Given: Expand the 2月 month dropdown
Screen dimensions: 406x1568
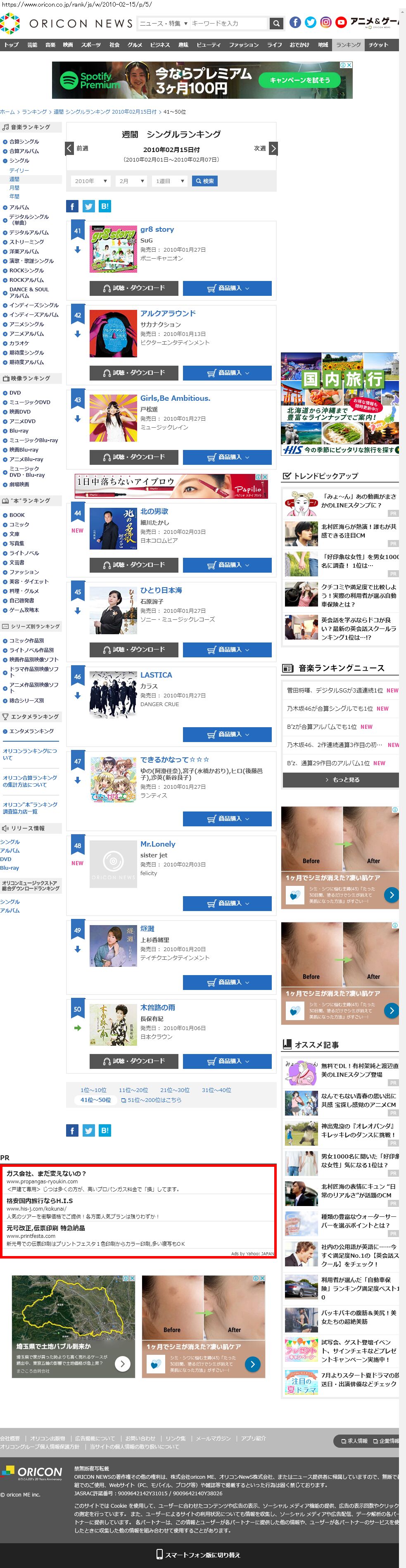Looking at the screenshot, I should (x=131, y=181).
